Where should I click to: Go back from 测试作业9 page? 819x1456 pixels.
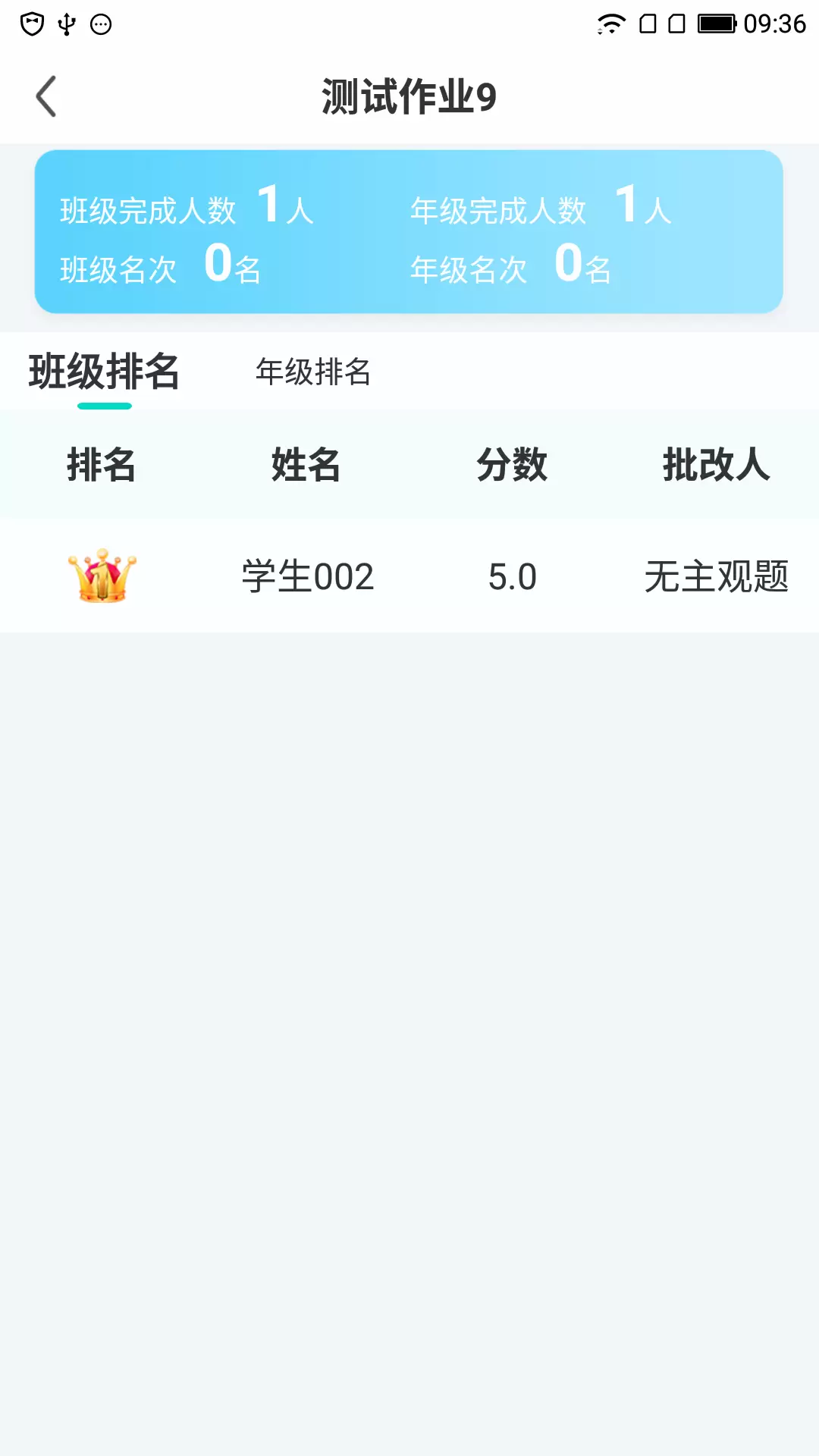point(46,97)
